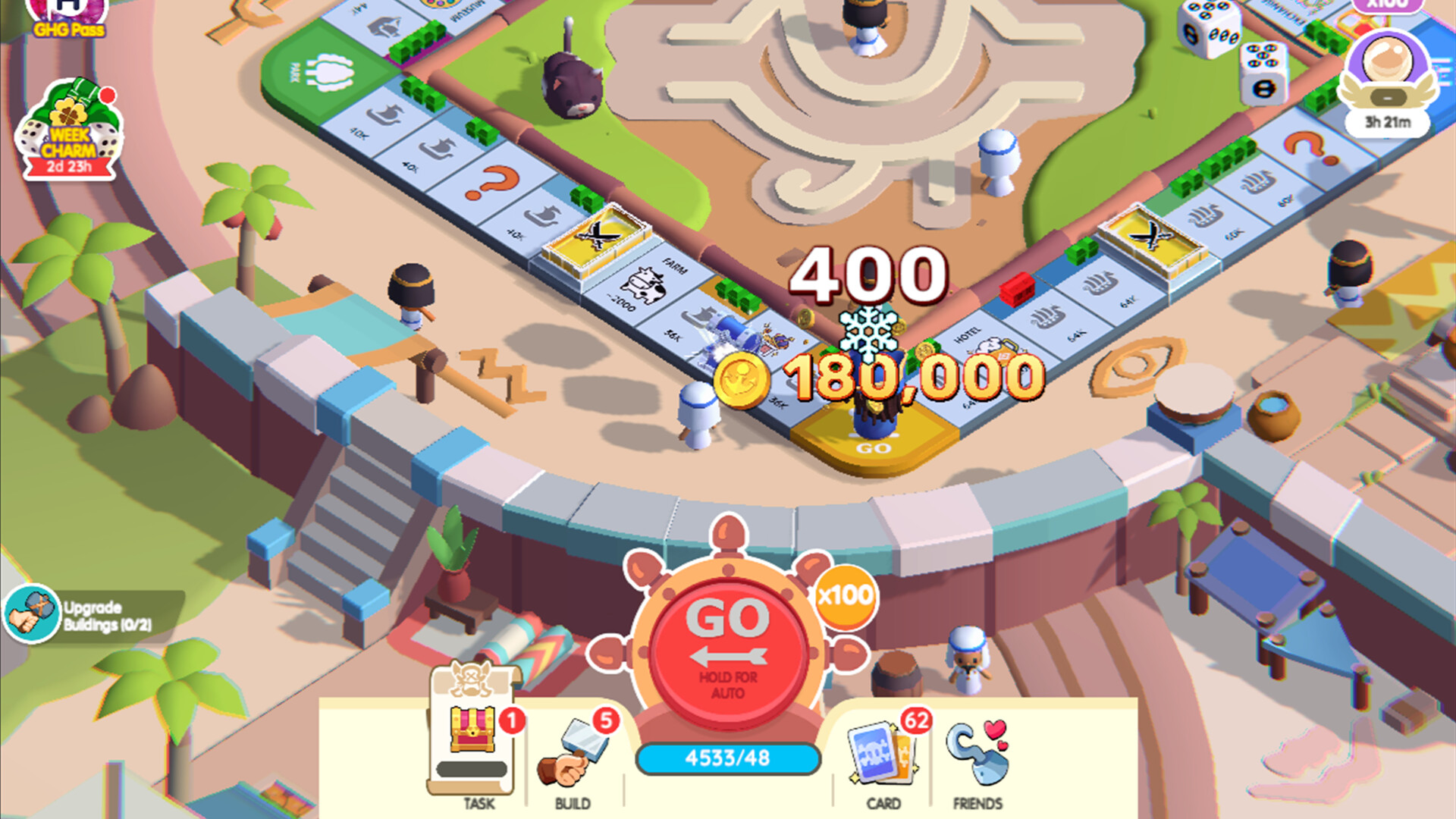Open the Week Charm event
Screen dimensions: 1456x819
click(x=68, y=133)
